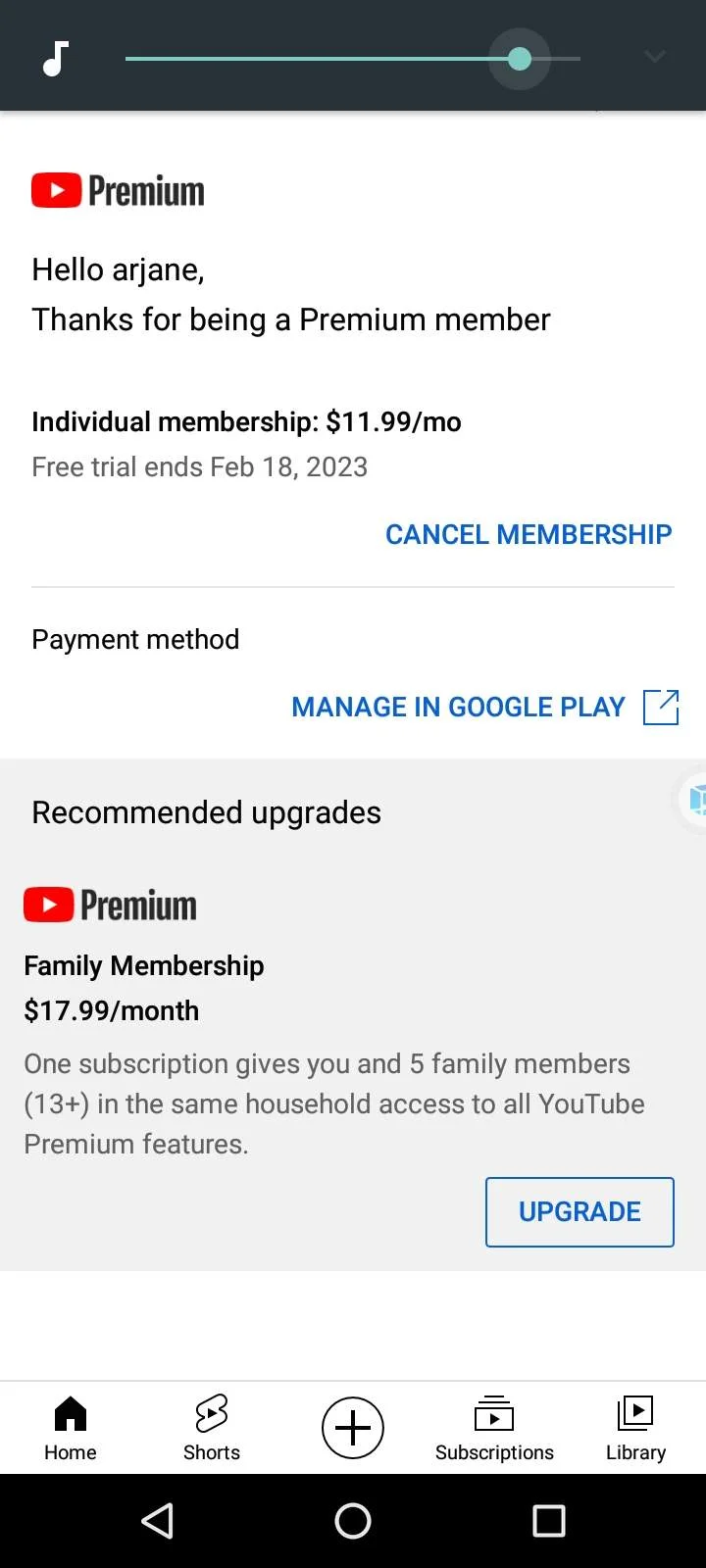Switch to the Shorts tab
The image size is (706, 1568).
pyautogui.click(x=212, y=1429)
